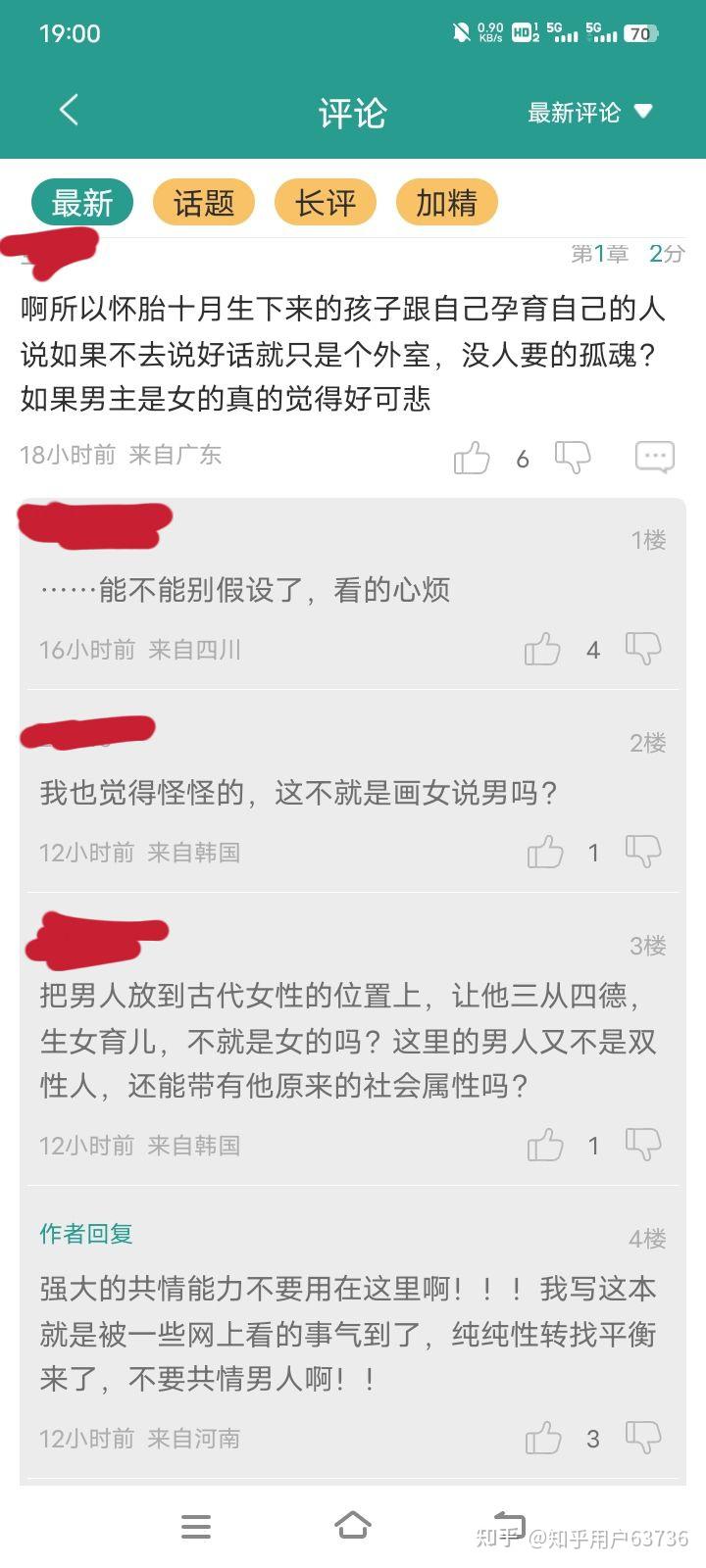The height and width of the screenshot is (1568, 706).
Task: Like the 2楼 reply about 画女说男
Action: click(x=544, y=852)
